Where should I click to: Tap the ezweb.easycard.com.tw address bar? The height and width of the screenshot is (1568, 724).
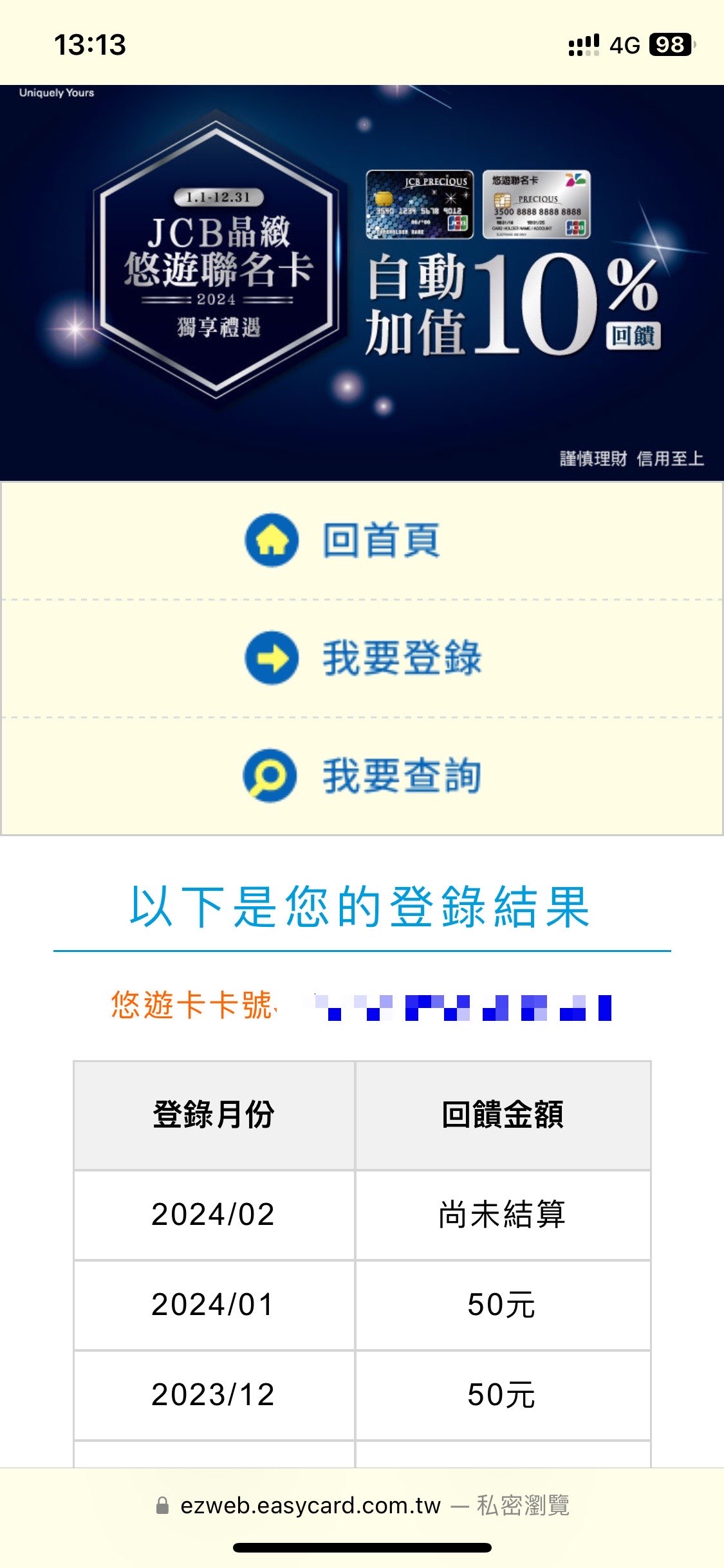pyautogui.click(x=362, y=1506)
